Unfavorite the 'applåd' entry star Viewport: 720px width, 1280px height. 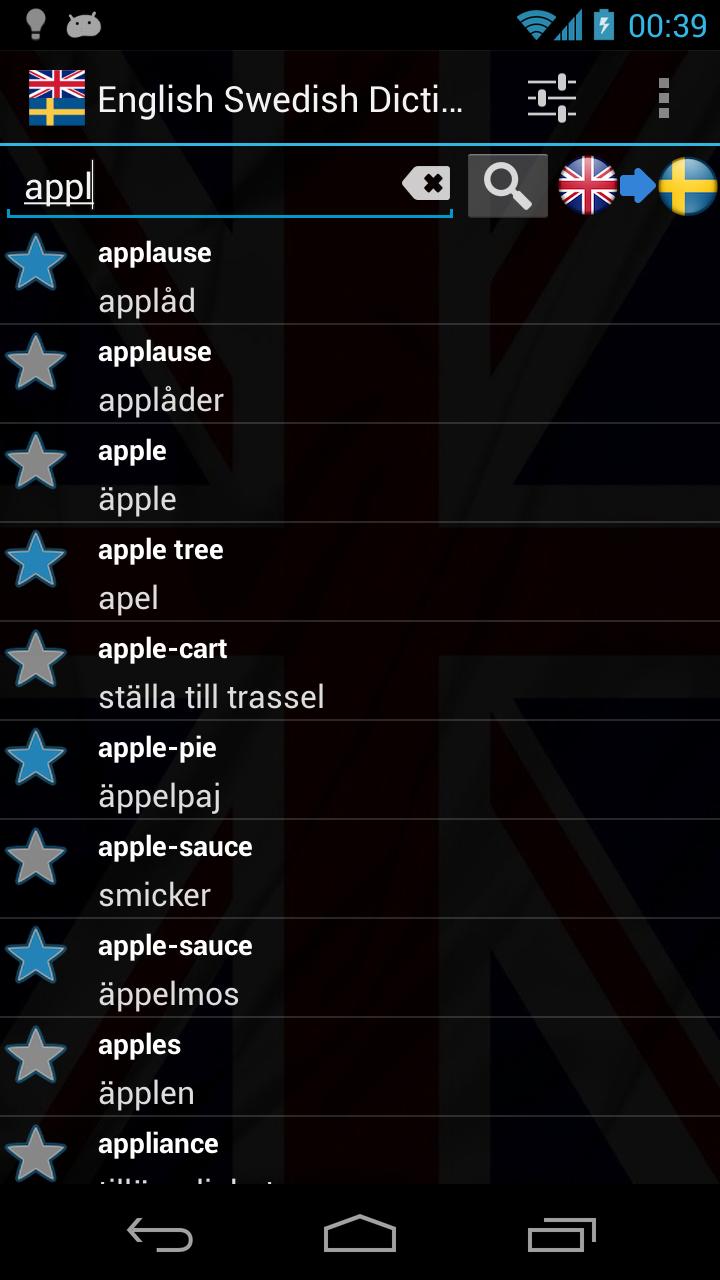(36, 264)
